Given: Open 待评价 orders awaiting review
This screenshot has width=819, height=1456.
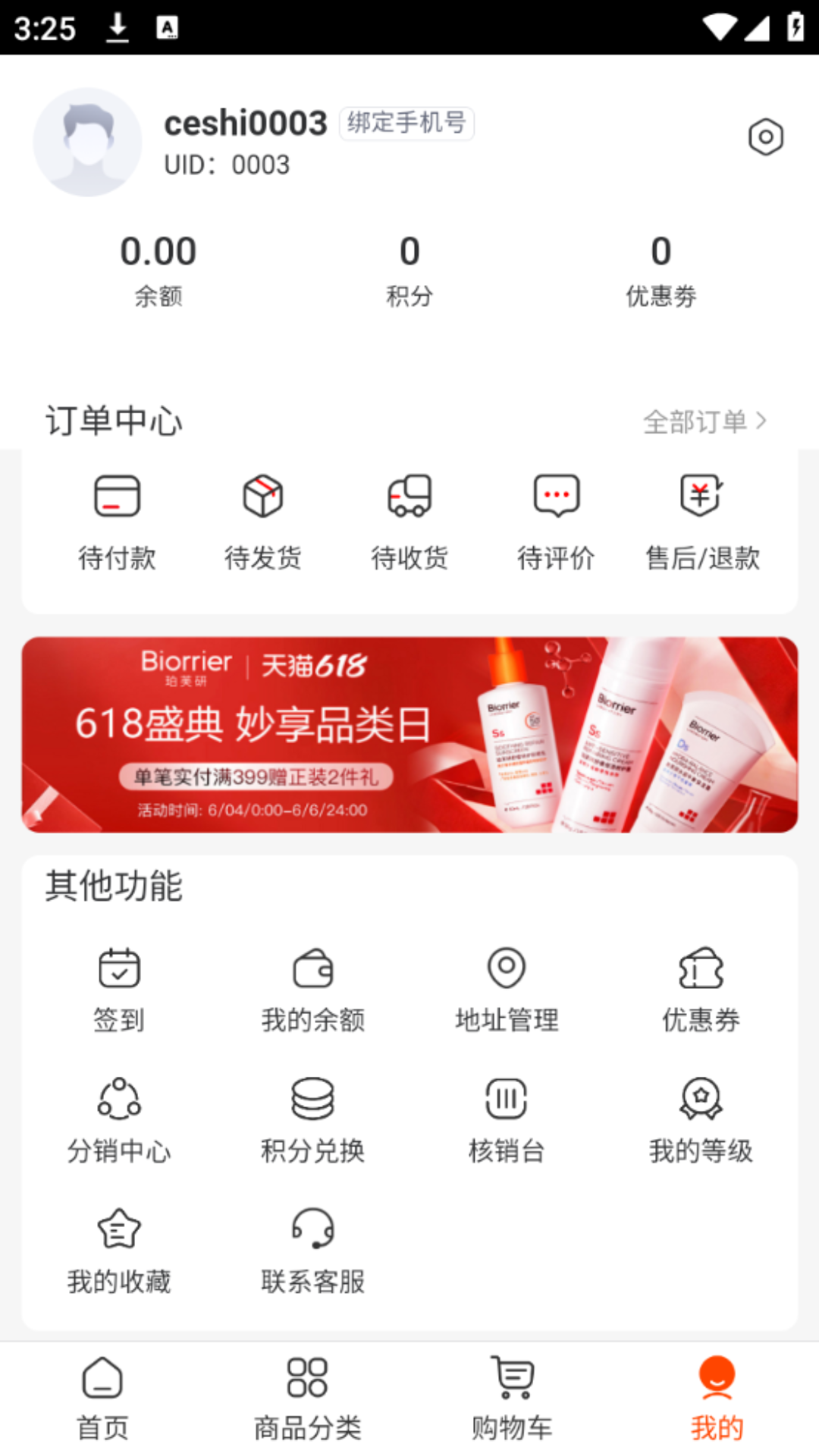Looking at the screenshot, I should tap(556, 522).
